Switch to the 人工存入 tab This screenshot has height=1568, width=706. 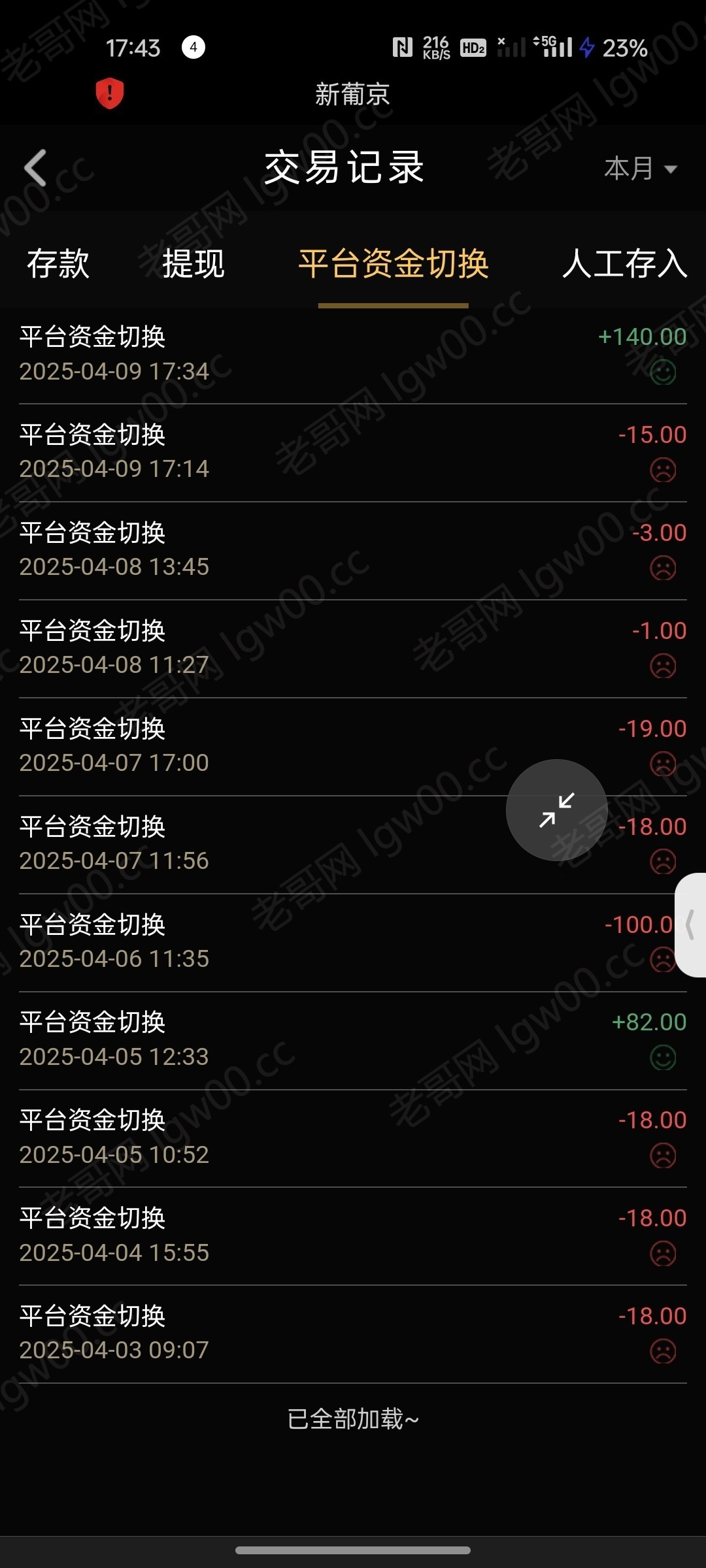[624, 264]
